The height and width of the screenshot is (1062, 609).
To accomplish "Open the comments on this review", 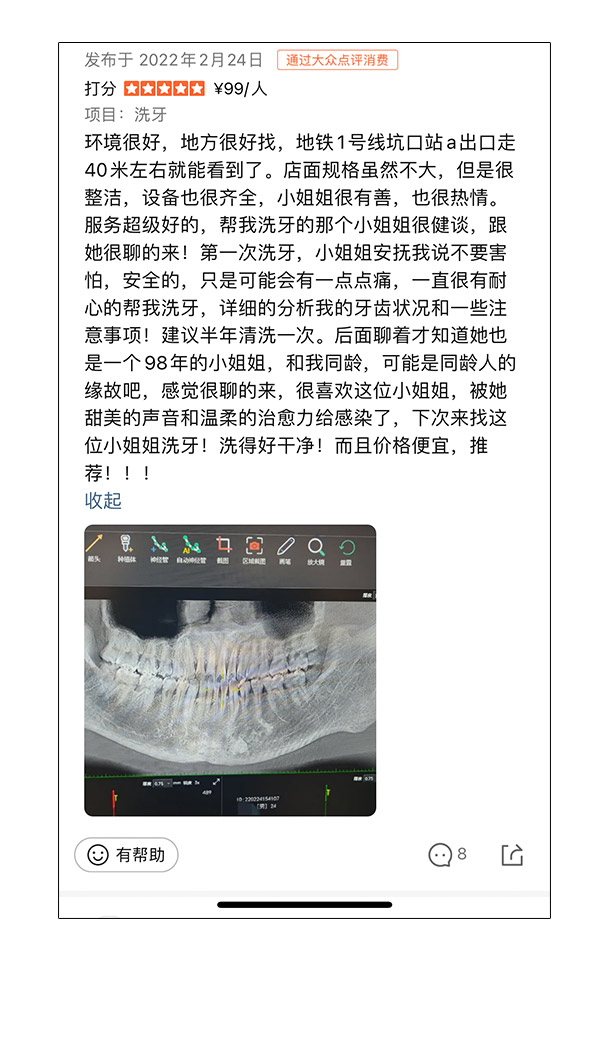I will tap(446, 855).
